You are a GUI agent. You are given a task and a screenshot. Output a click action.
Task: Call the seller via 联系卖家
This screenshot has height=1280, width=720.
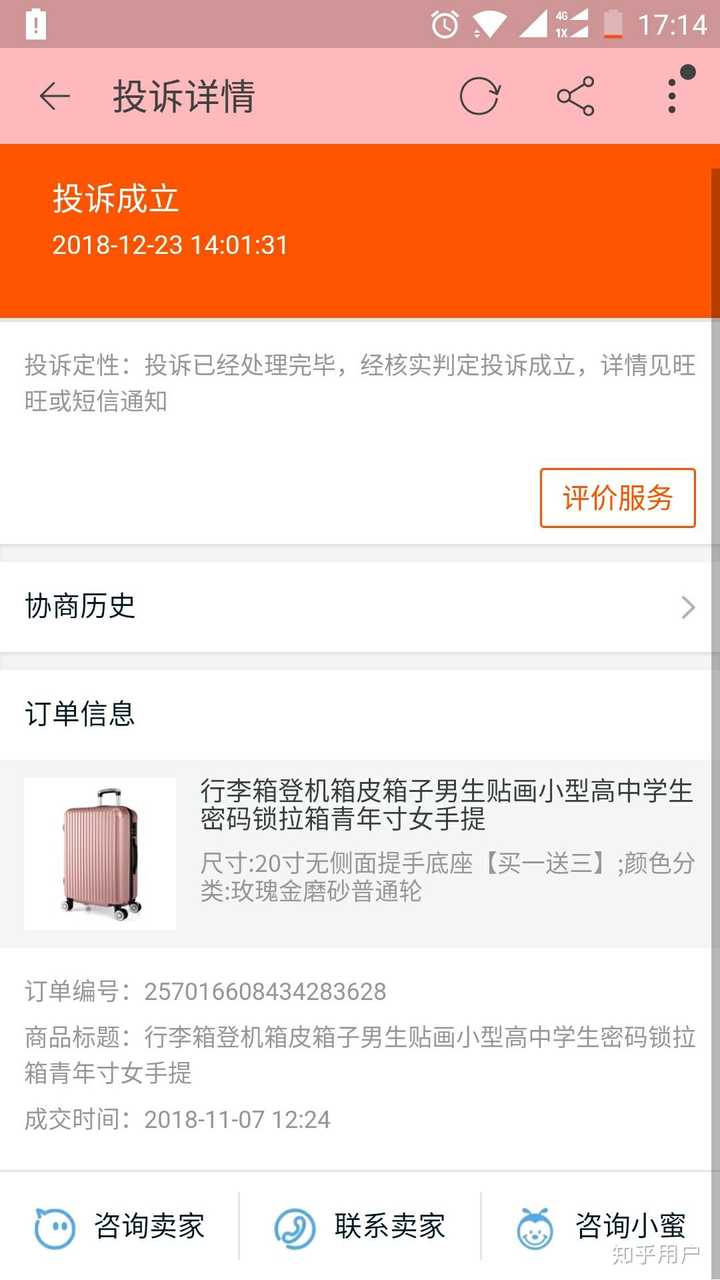[x=360, y=1226]
